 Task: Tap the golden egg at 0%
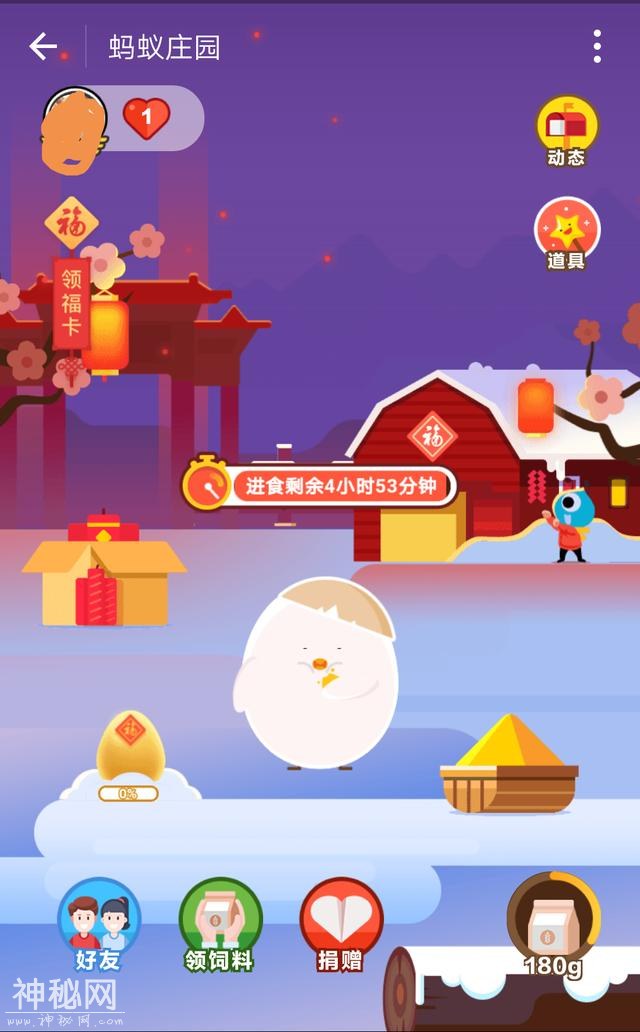click(130, 750)
